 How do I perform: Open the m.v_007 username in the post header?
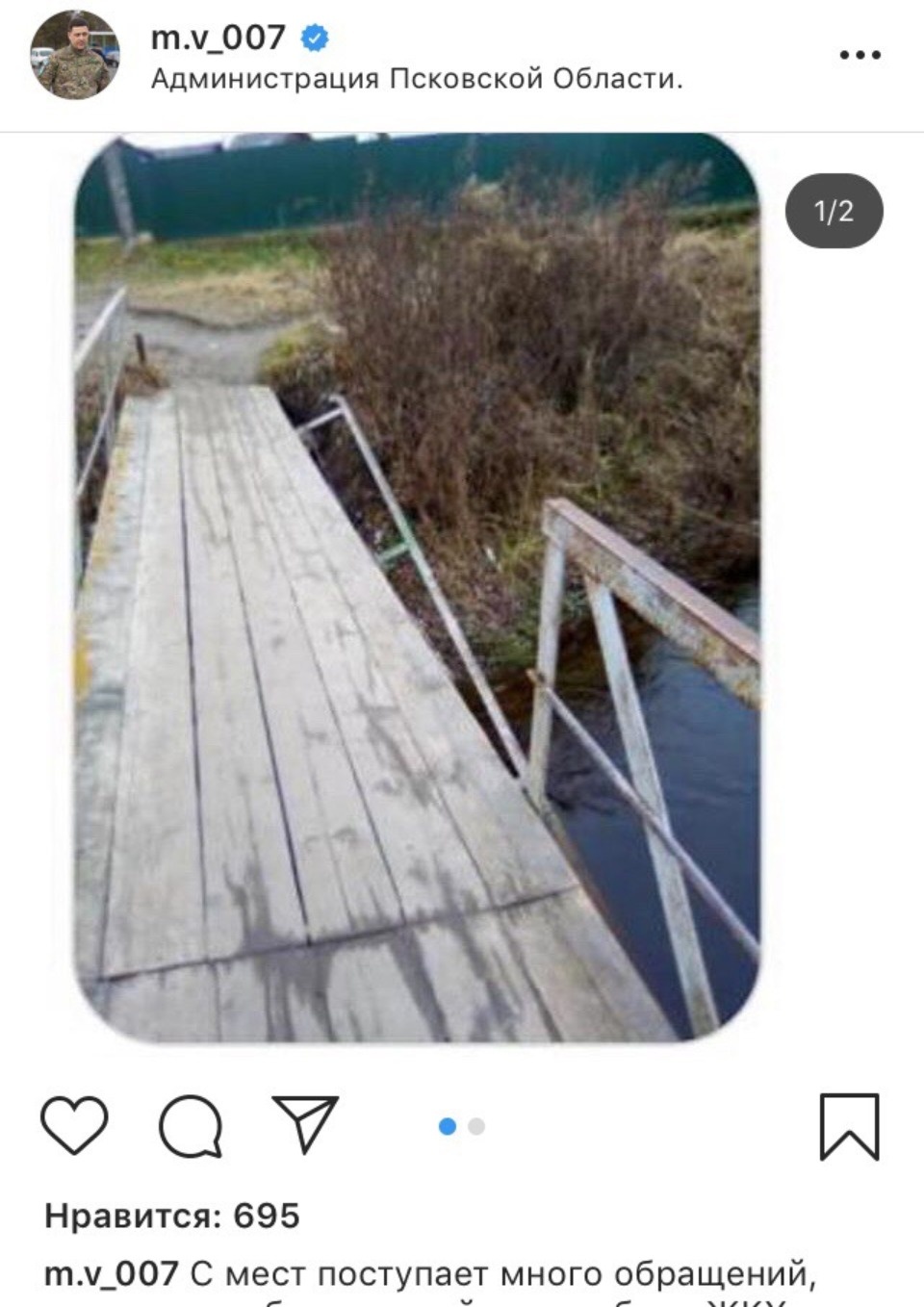[218, 38]
